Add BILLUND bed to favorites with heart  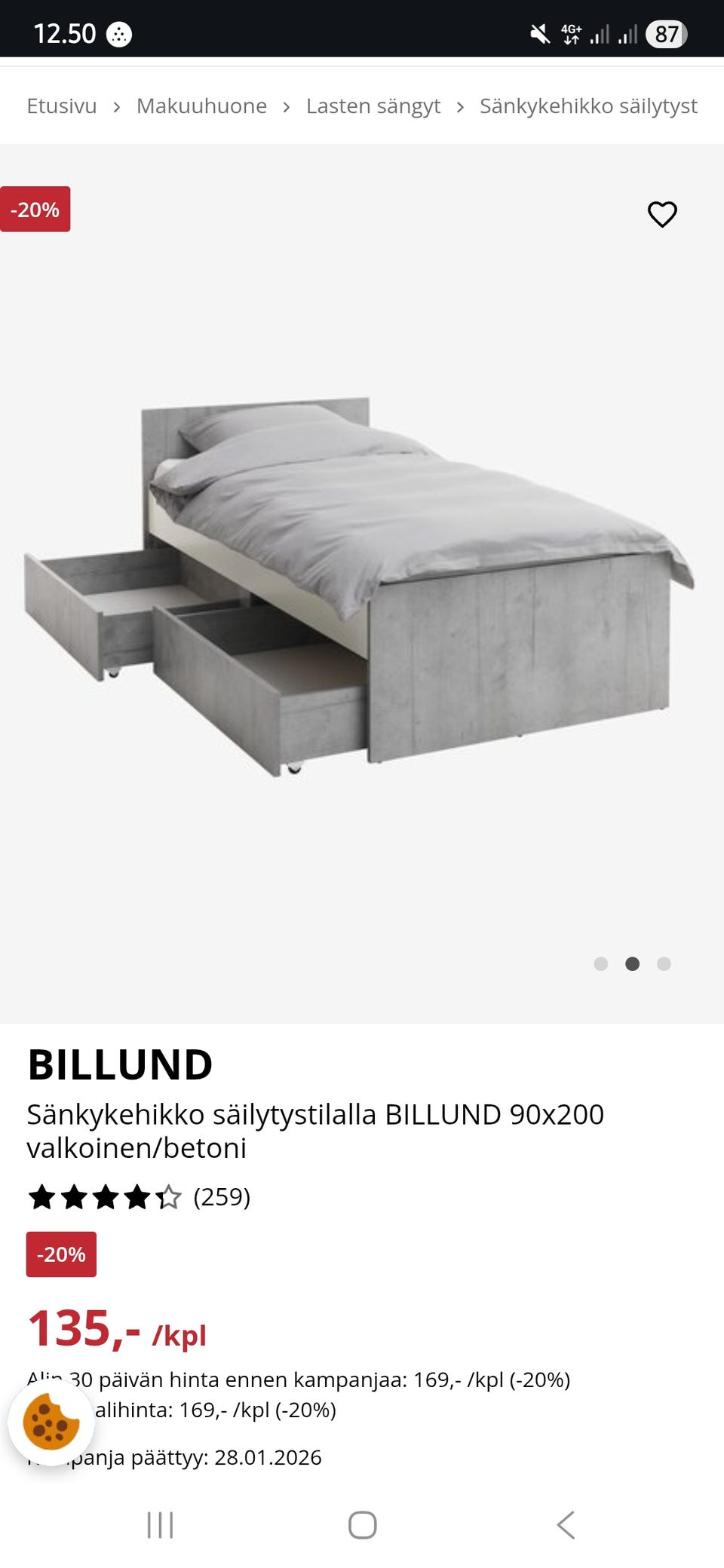[x=662, y=215]
